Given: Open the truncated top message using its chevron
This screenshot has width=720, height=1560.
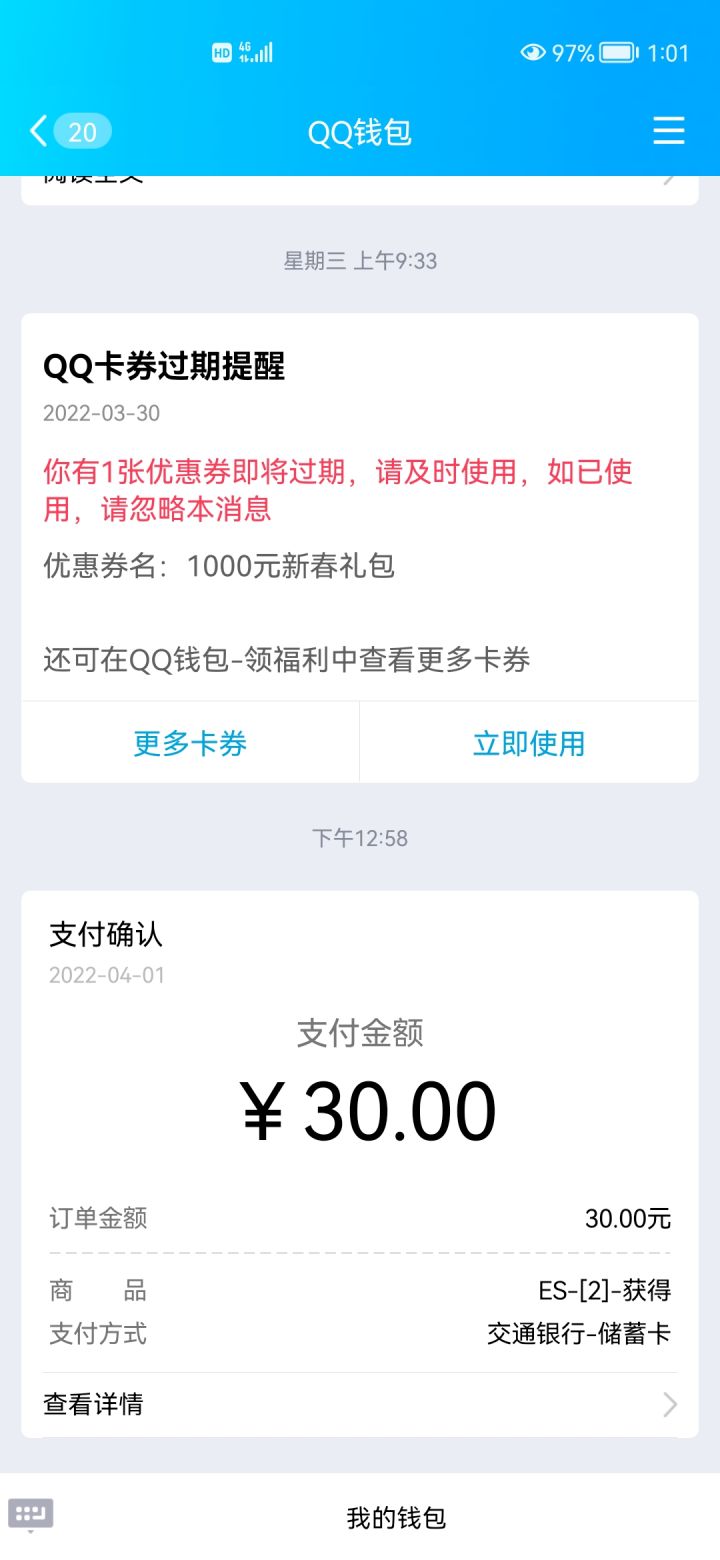Looking at the screenshot, I should point(672,180).
